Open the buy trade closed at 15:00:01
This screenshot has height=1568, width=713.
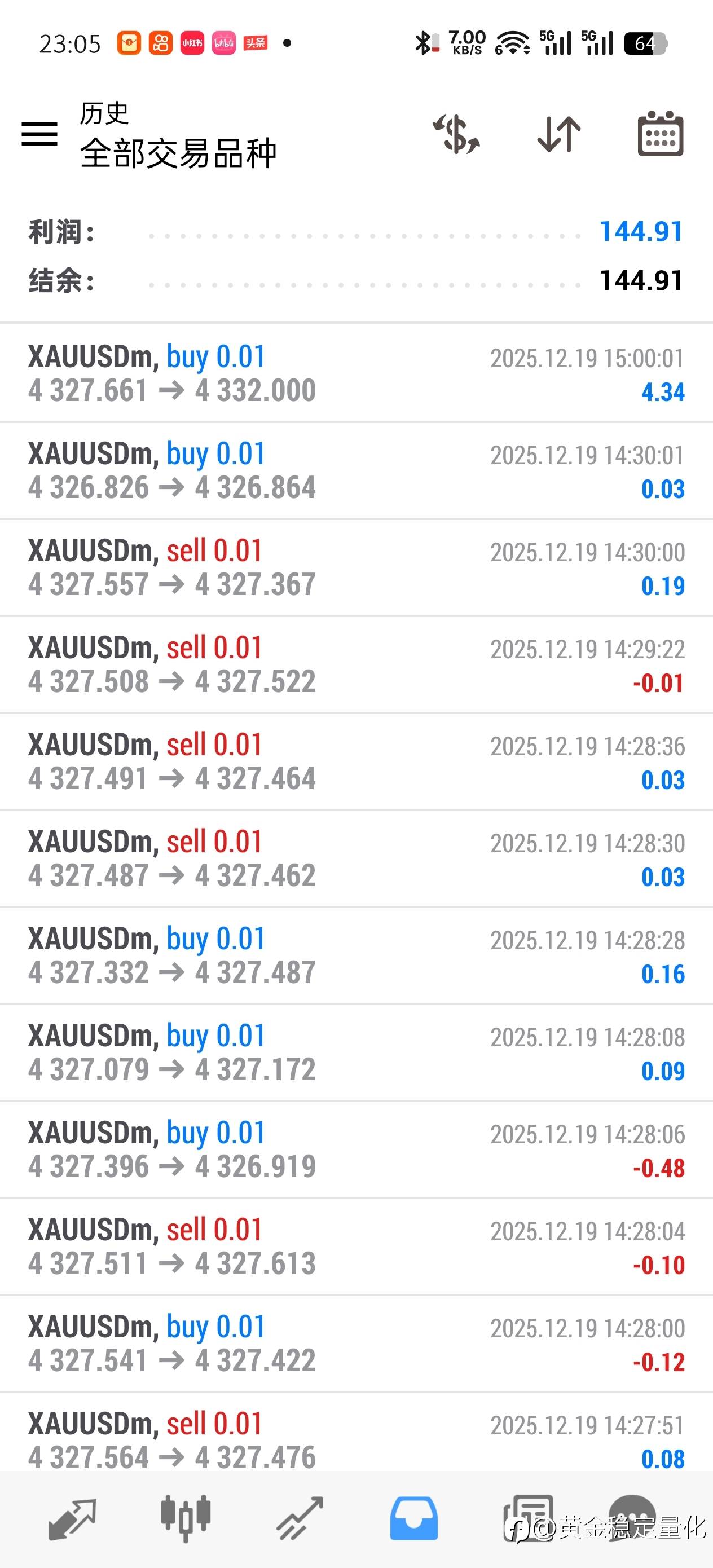click(x=356, y=373)
